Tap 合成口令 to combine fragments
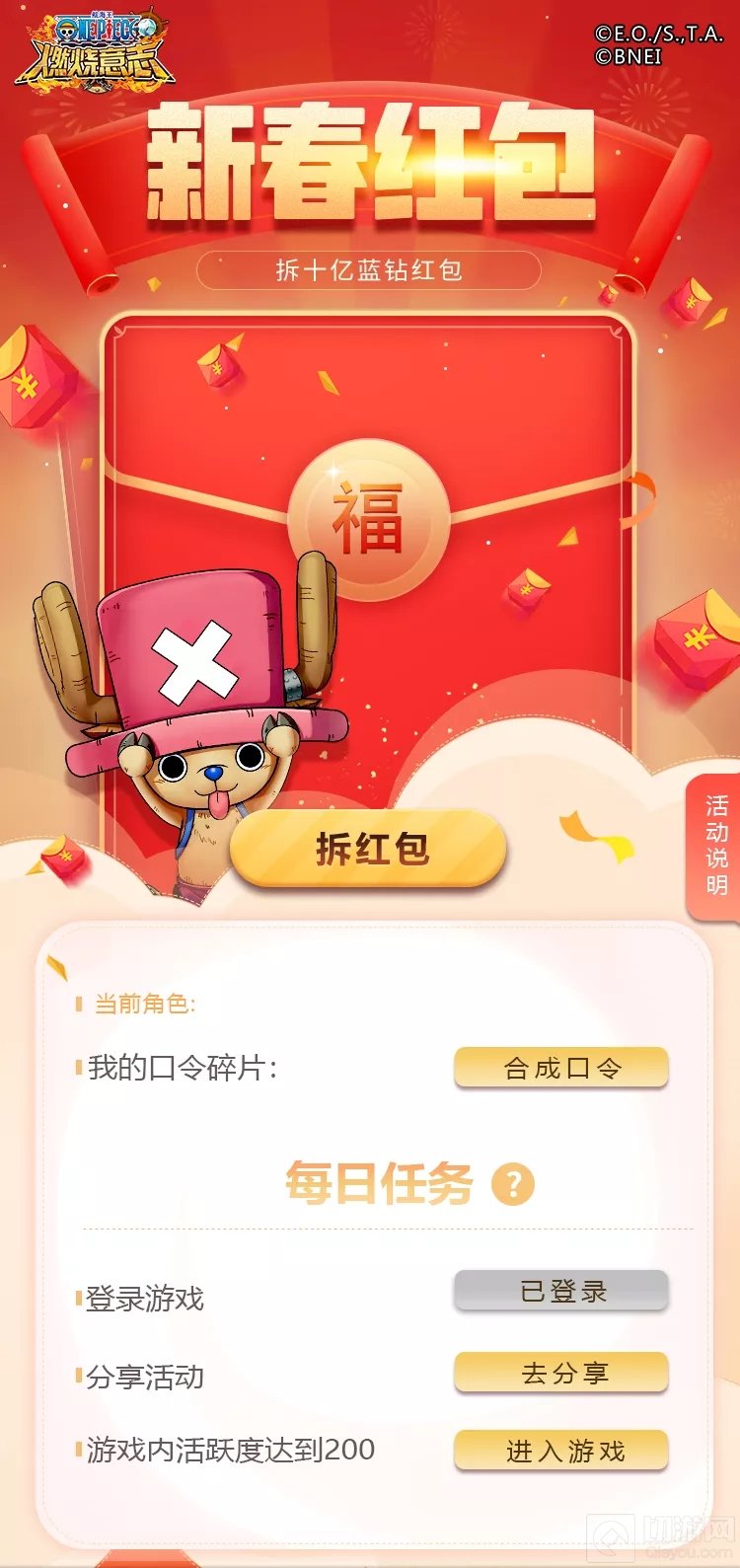The width and height of the screenshot is (740, 1568). [561, 1068]
